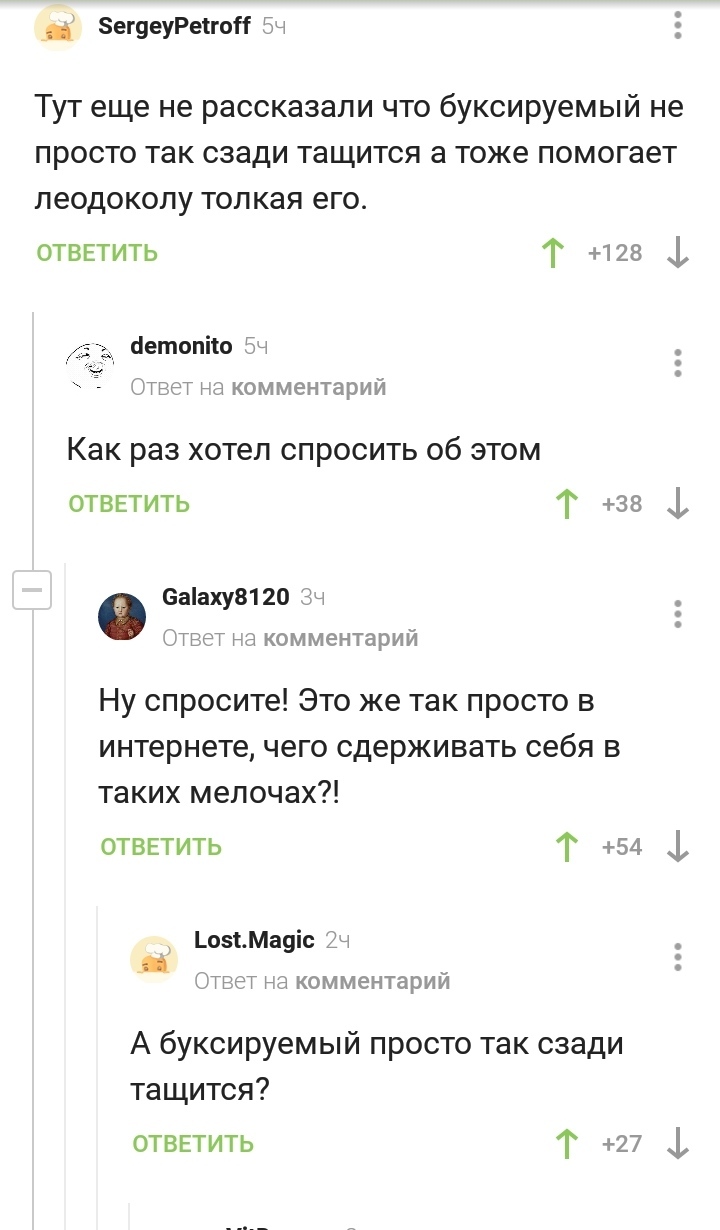Upvote Galaxy8120's comment
This screenshot has width=720, height=1230.
point(567,848)
